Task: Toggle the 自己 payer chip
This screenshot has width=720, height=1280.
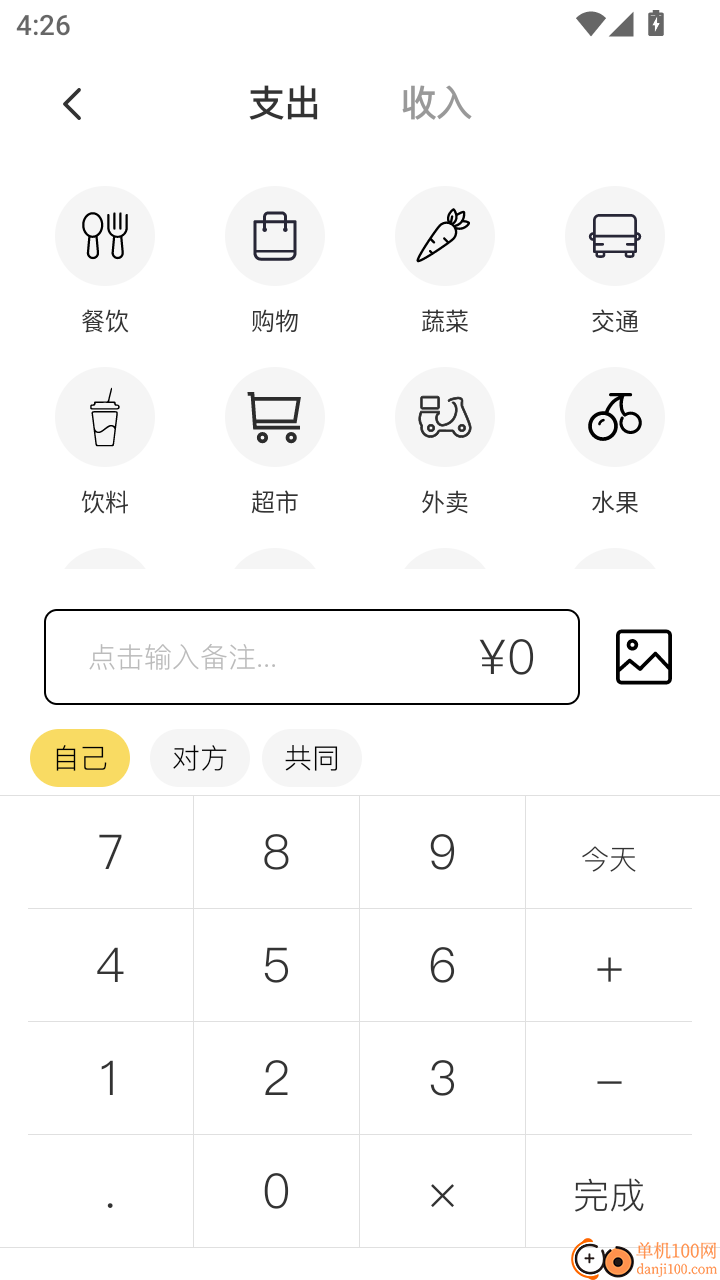Action: (x=79, y=758)
